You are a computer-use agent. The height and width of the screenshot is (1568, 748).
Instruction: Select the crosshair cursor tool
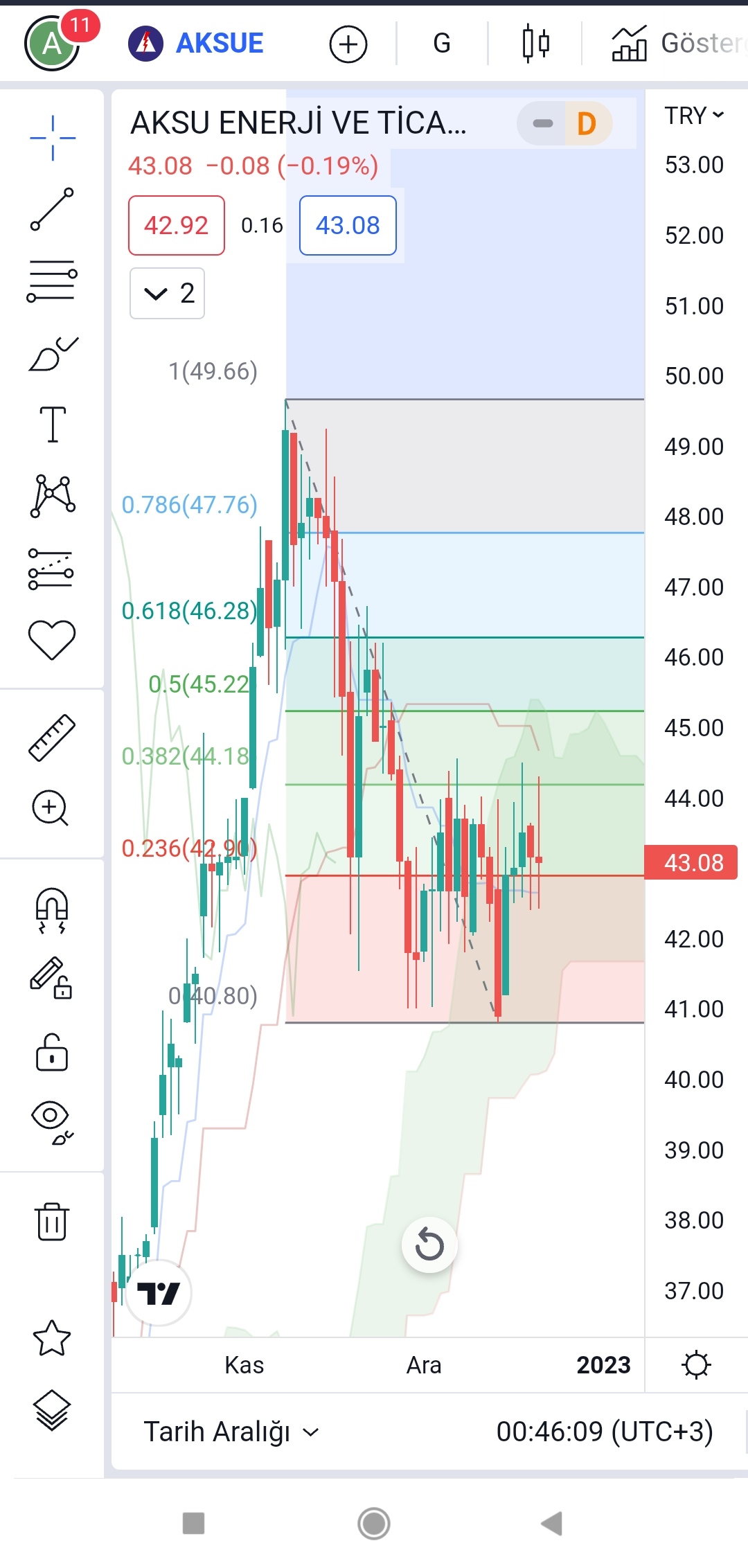pyautogui.click(x=53, y=139)
